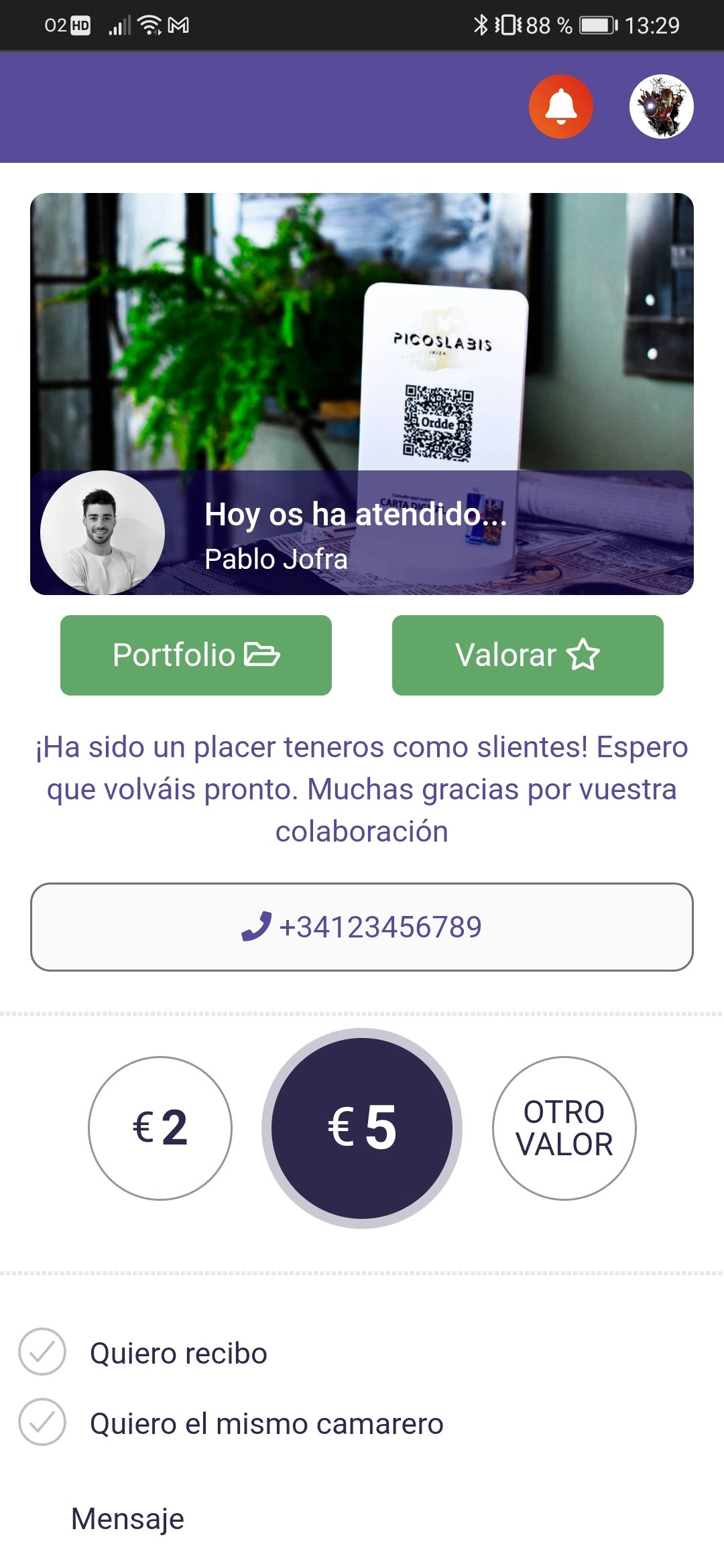The width and height of the screenshot is (724, 1568).
Task: Select OTRO VALOR for a custom tip
Action: pyautogui.click(x=564, y=1128)
